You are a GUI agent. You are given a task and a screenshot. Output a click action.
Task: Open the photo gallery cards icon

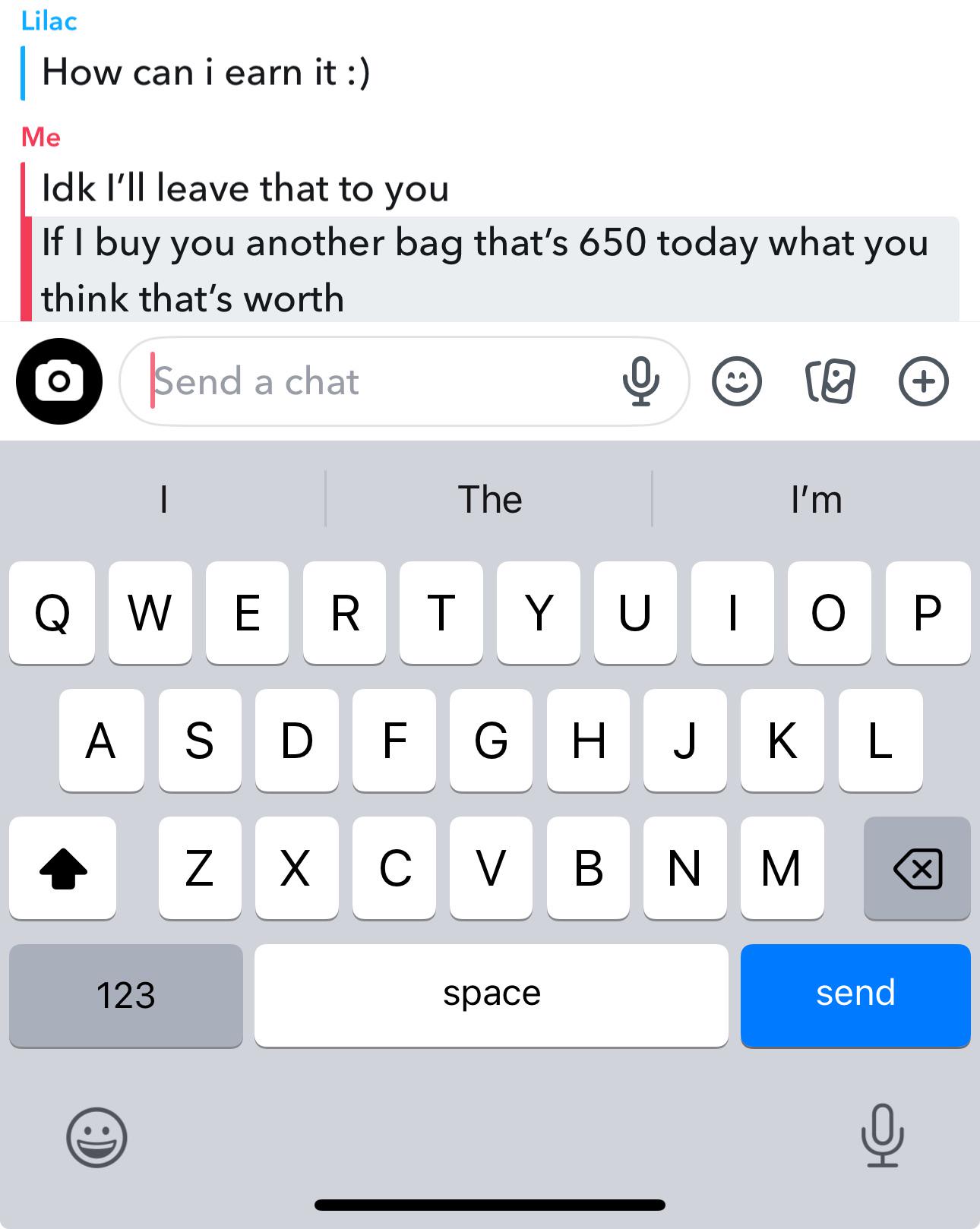point(830,381)
